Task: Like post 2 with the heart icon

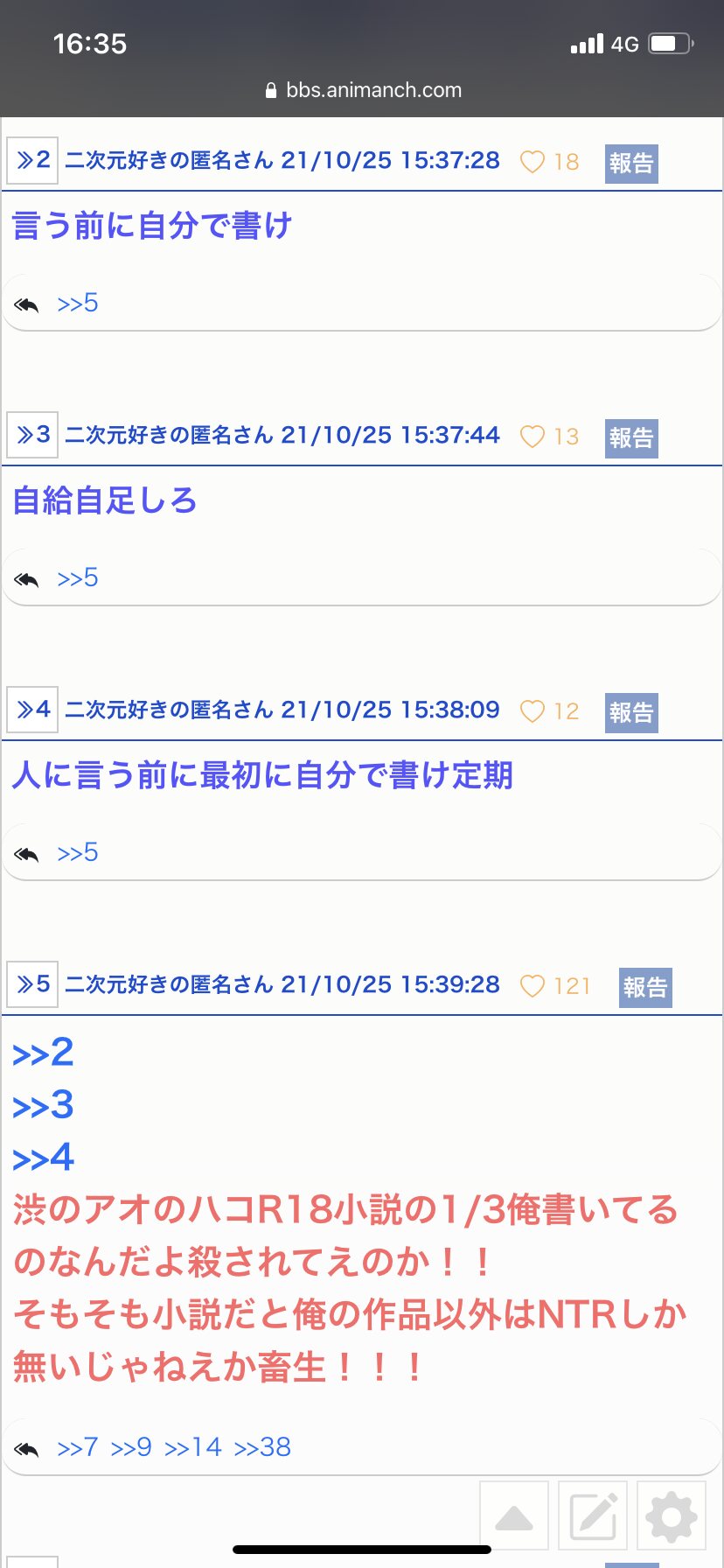Action: pos(533,162)
